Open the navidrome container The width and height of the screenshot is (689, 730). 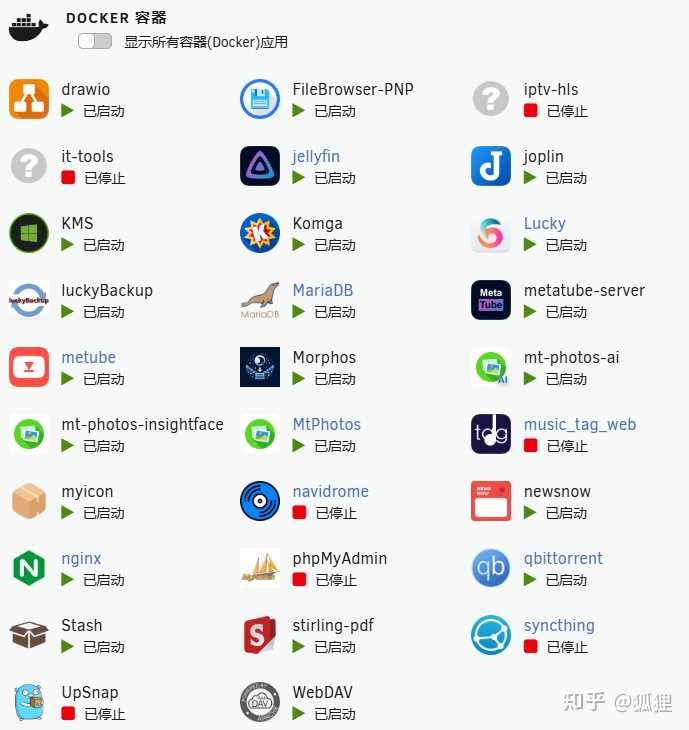pyautogui.click(x=330, y=492)
